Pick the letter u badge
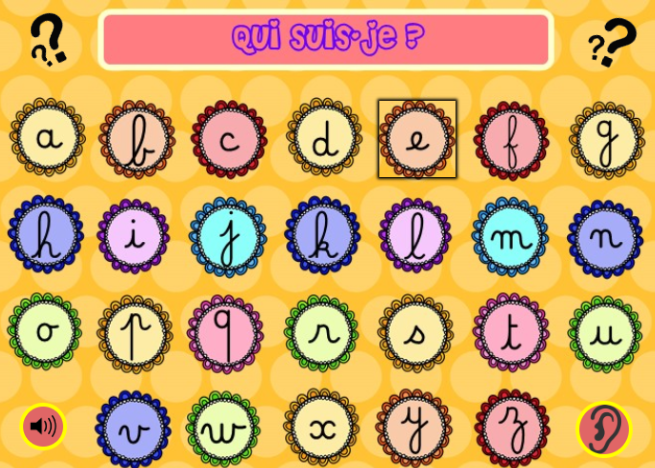The width and height of the screenshot is (655, 468). 604,334
